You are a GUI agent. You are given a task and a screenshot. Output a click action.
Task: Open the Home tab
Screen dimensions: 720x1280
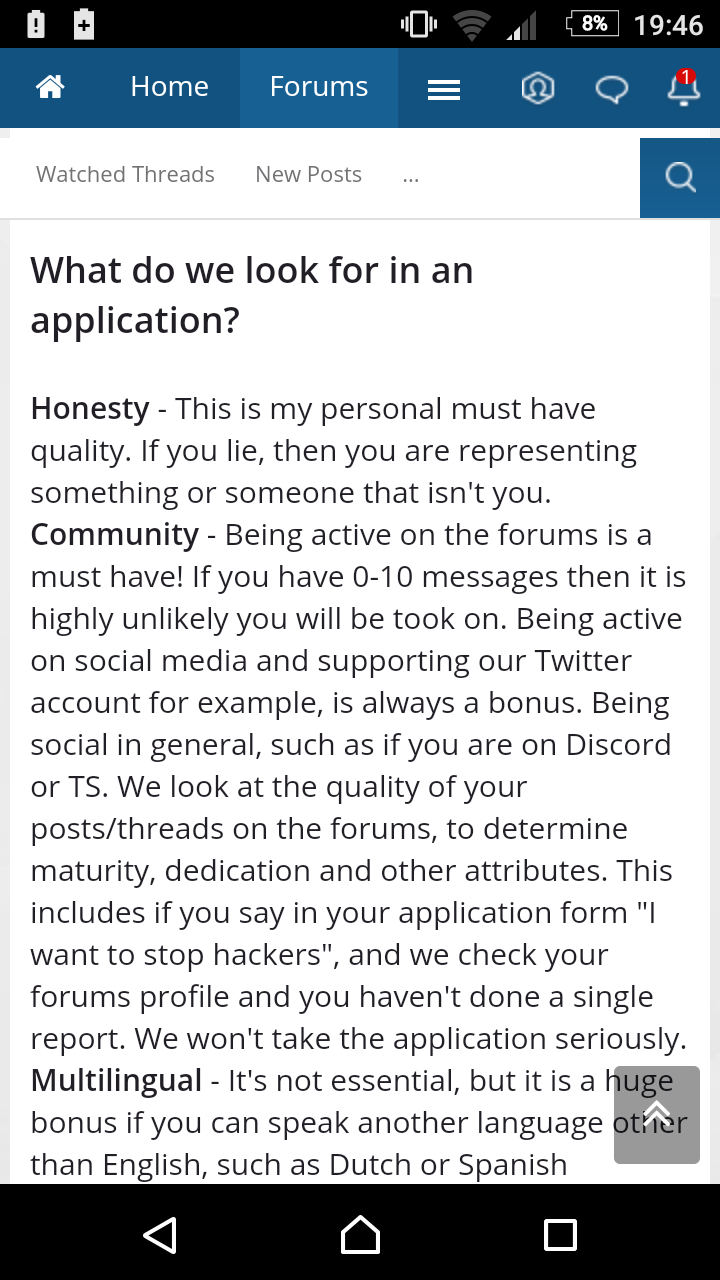[169, 87]
